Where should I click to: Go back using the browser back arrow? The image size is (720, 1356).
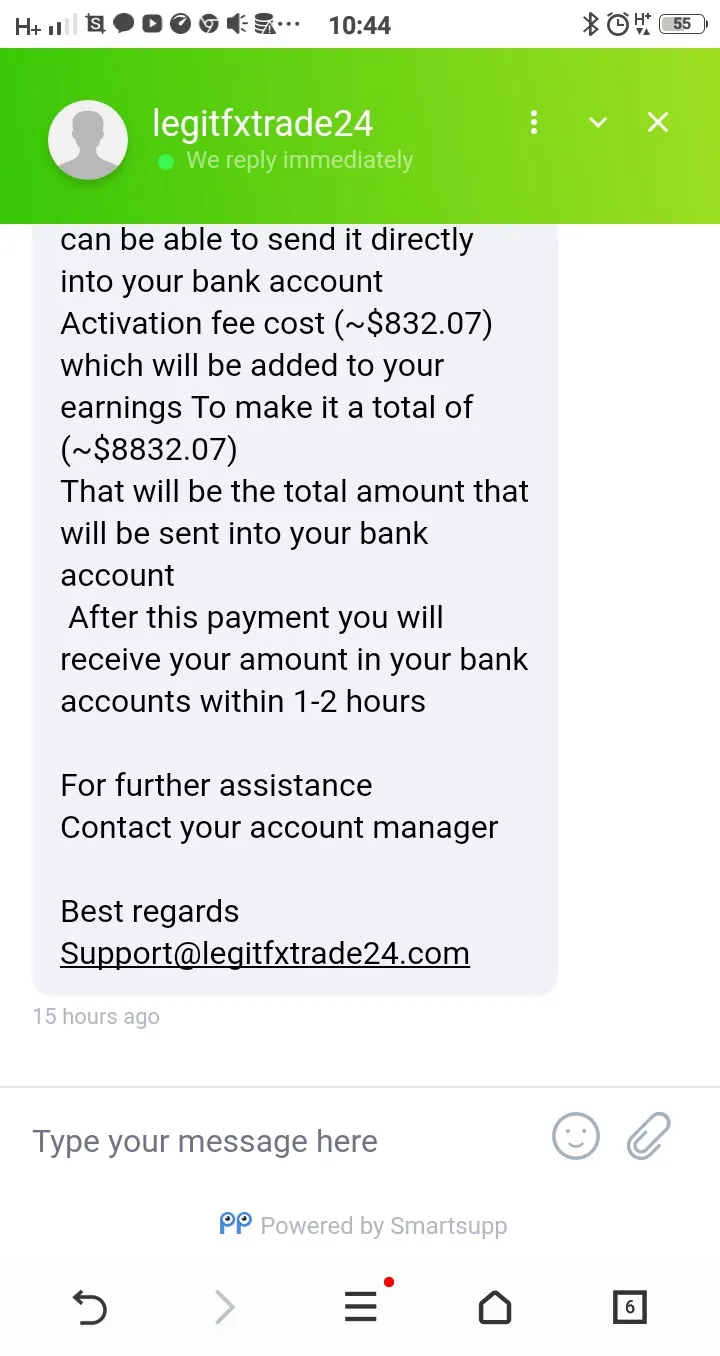(89, 1307)
